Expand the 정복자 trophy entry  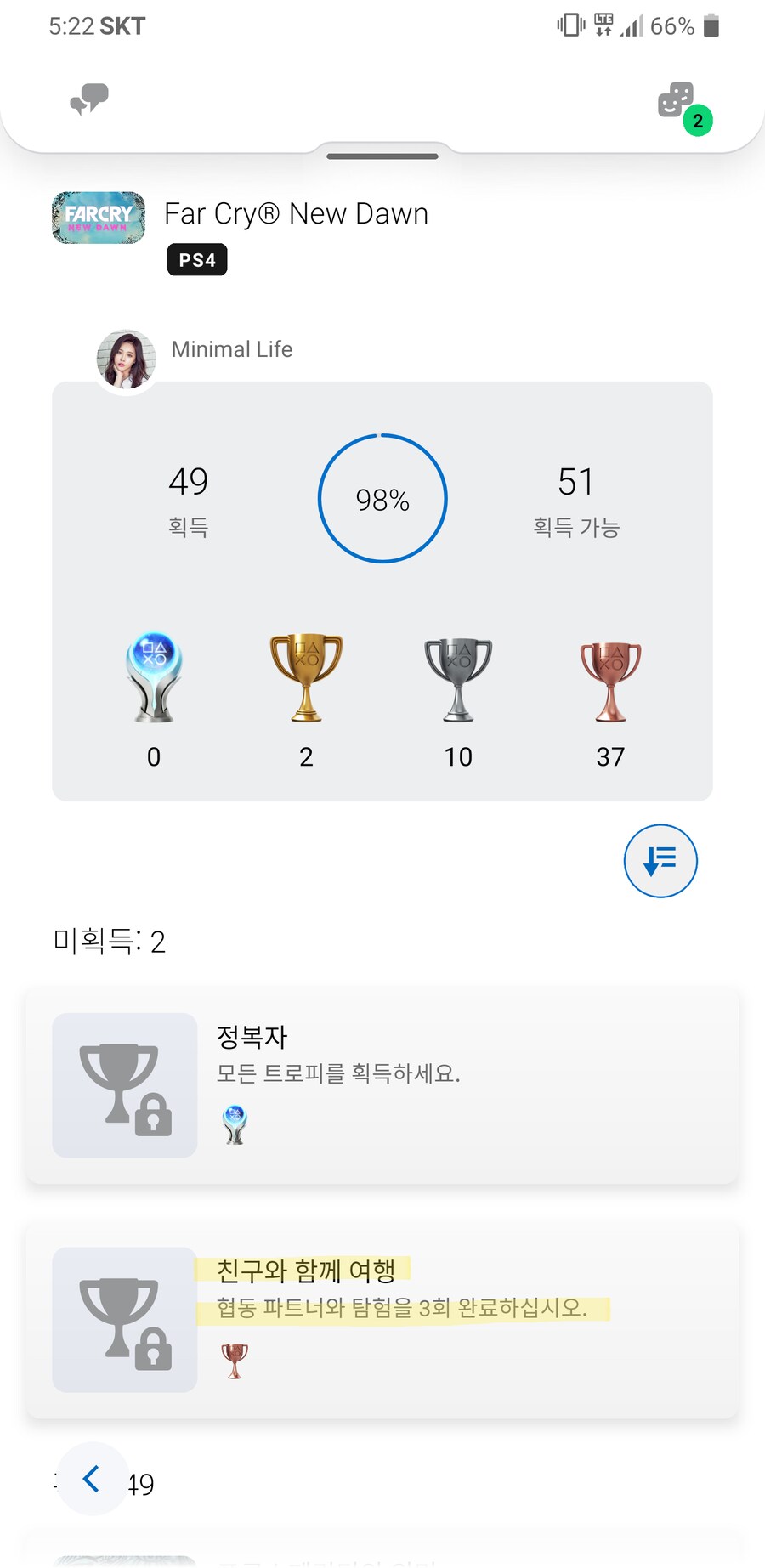(382, 1084)
